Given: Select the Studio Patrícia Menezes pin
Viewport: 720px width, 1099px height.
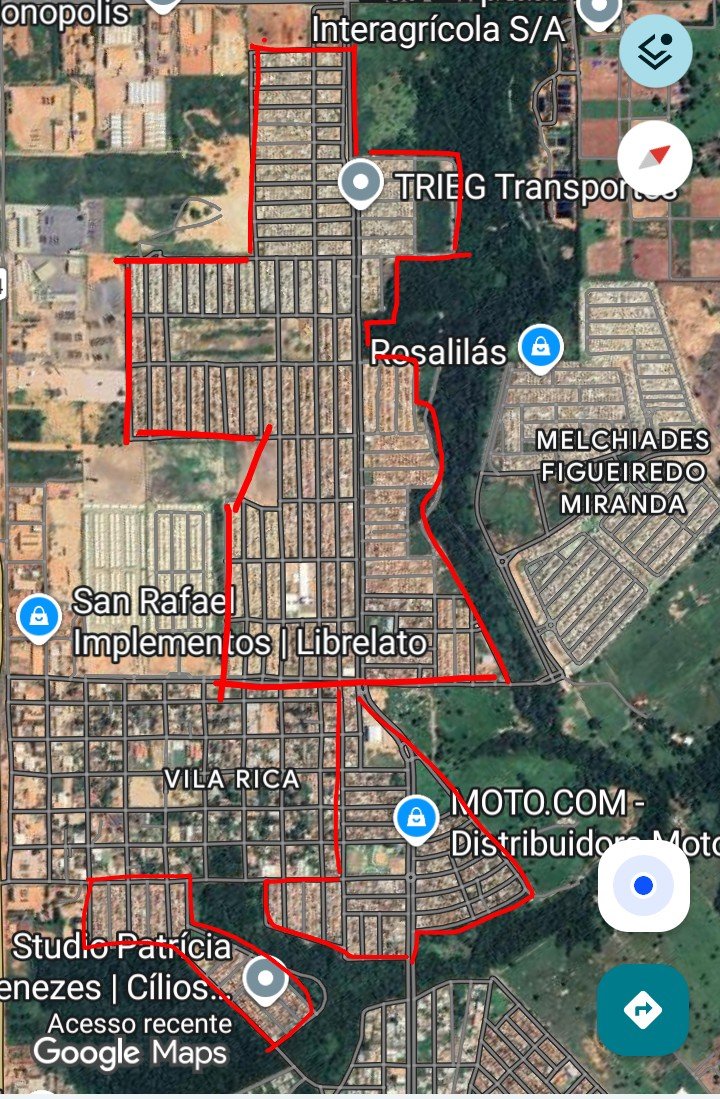Looking at the screenshot, I should pyautogui.click(x=264, y=979).
